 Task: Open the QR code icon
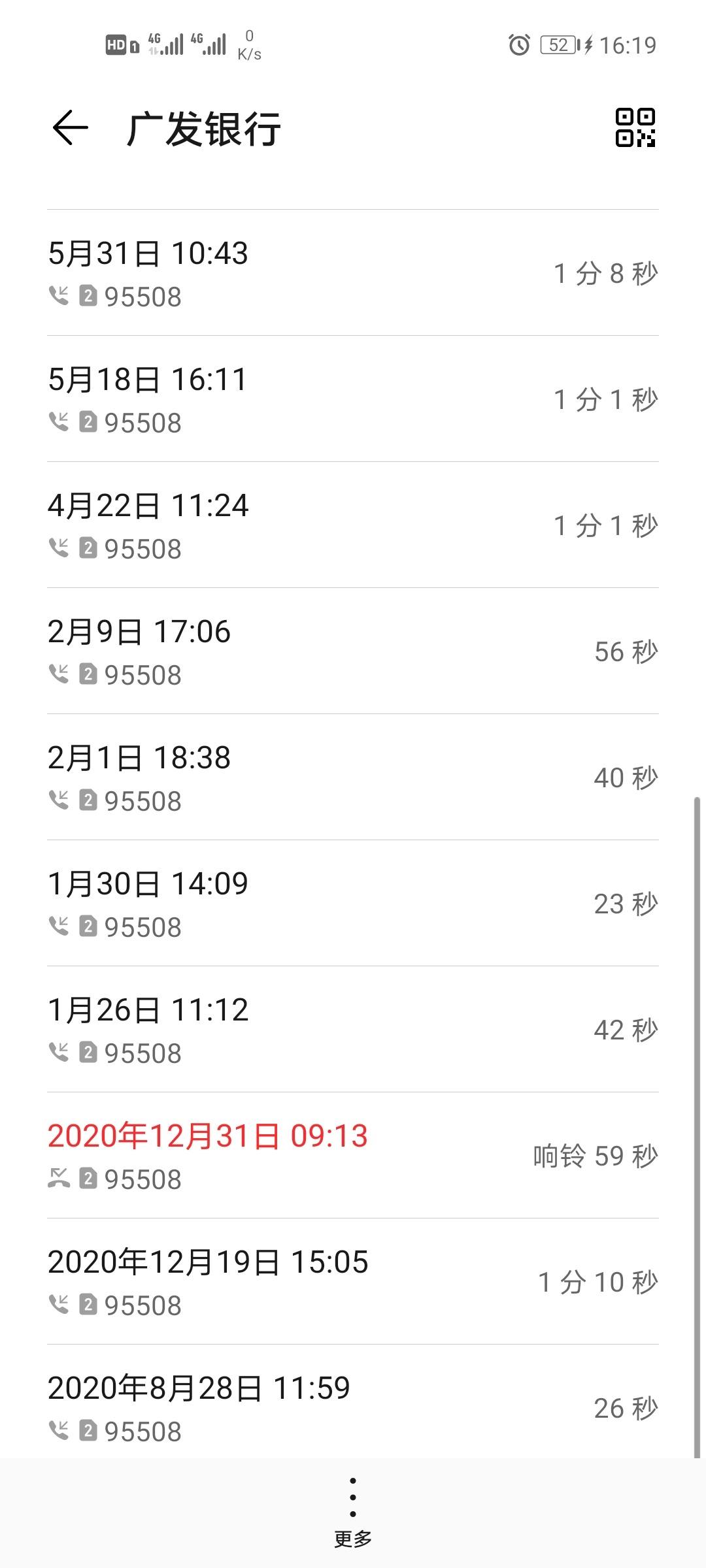(635, 127)
